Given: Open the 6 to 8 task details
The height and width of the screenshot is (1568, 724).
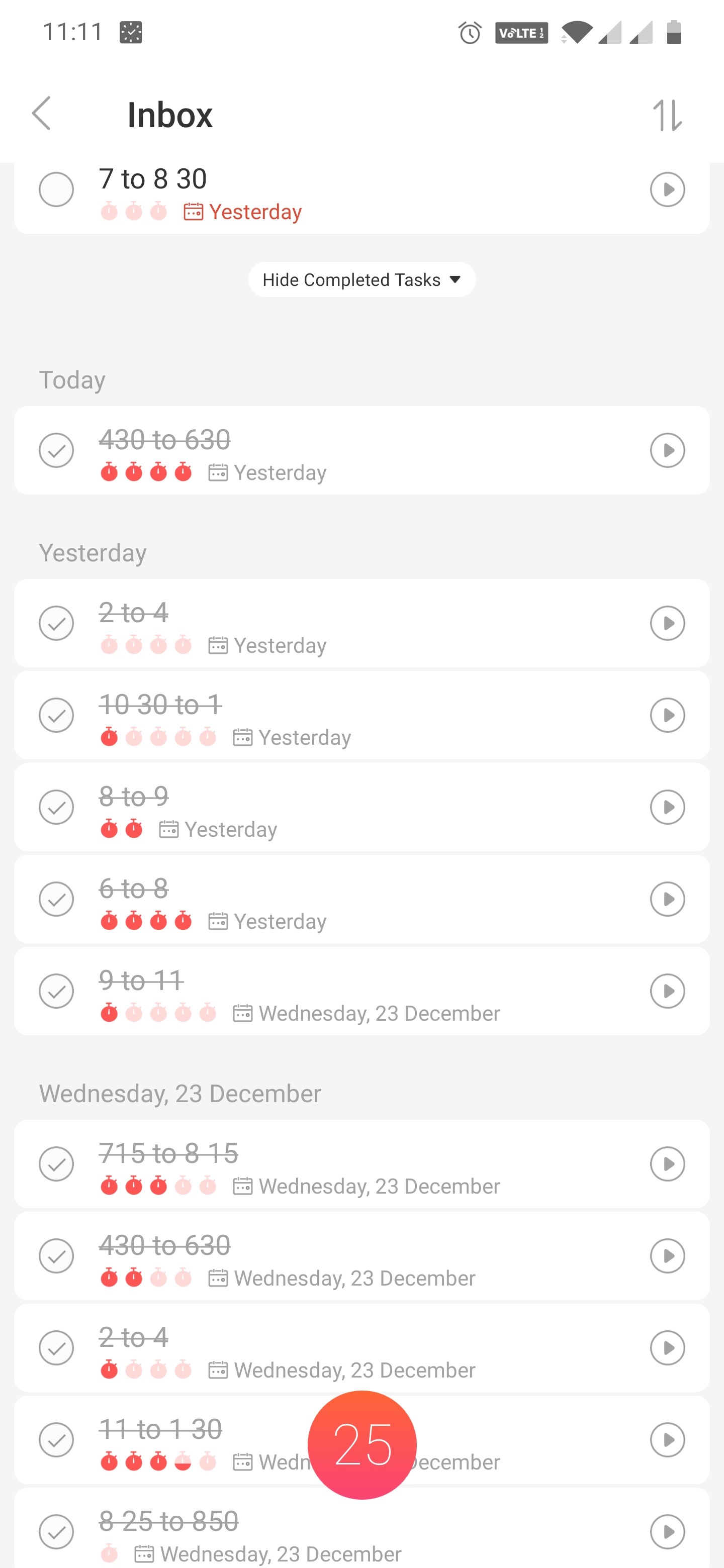Looking at the screenshot, I should point(361,899).
